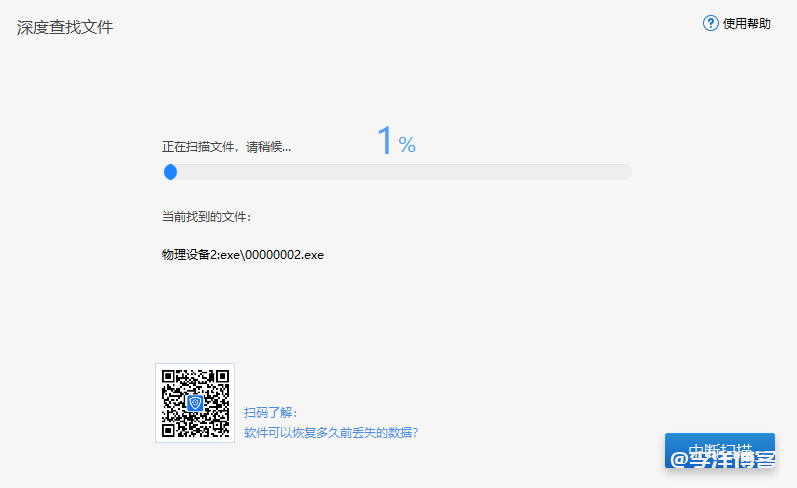Open the 使用帮助 help link

[x=737, y=23]
